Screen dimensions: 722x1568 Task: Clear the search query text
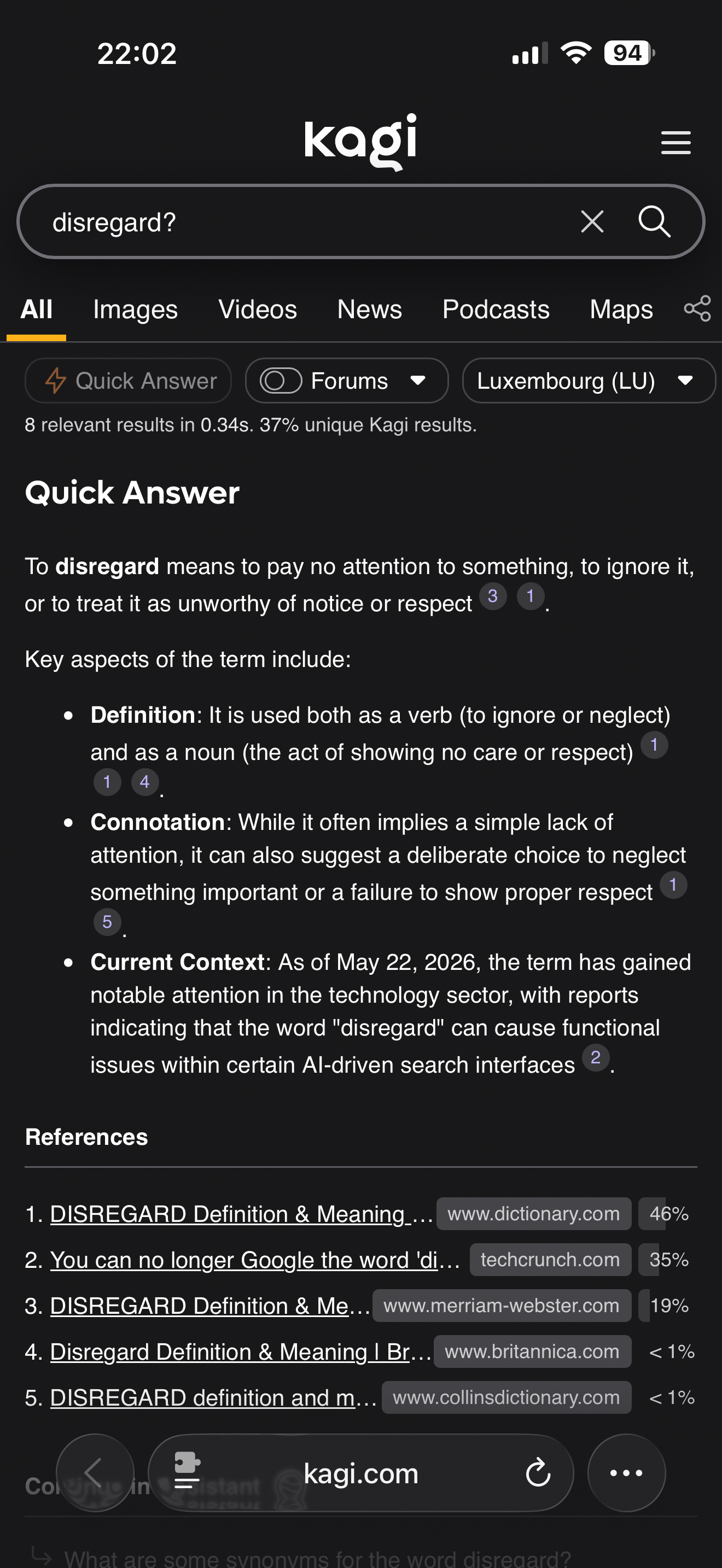(592, 221)
